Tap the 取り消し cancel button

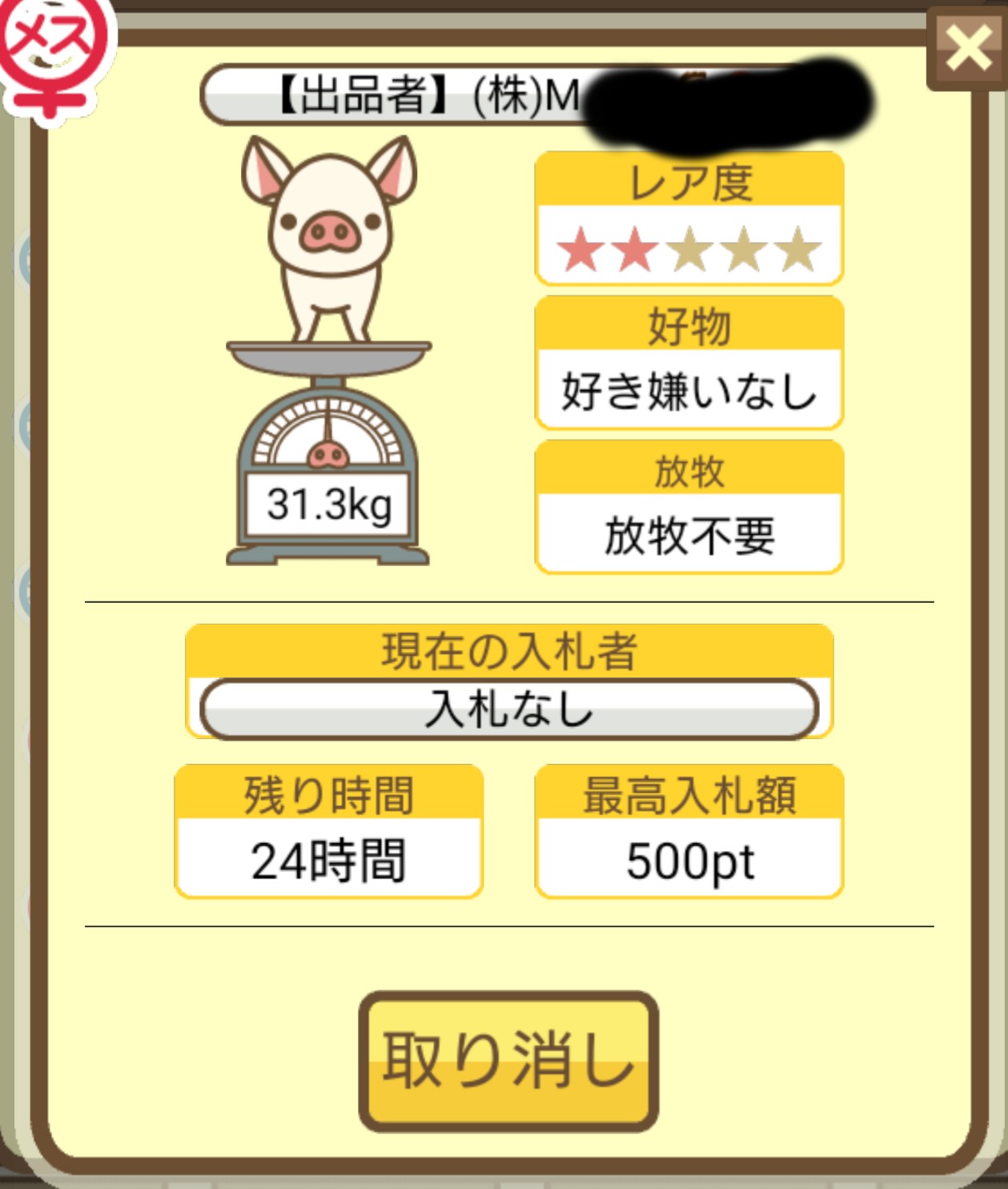[509, 1060]
